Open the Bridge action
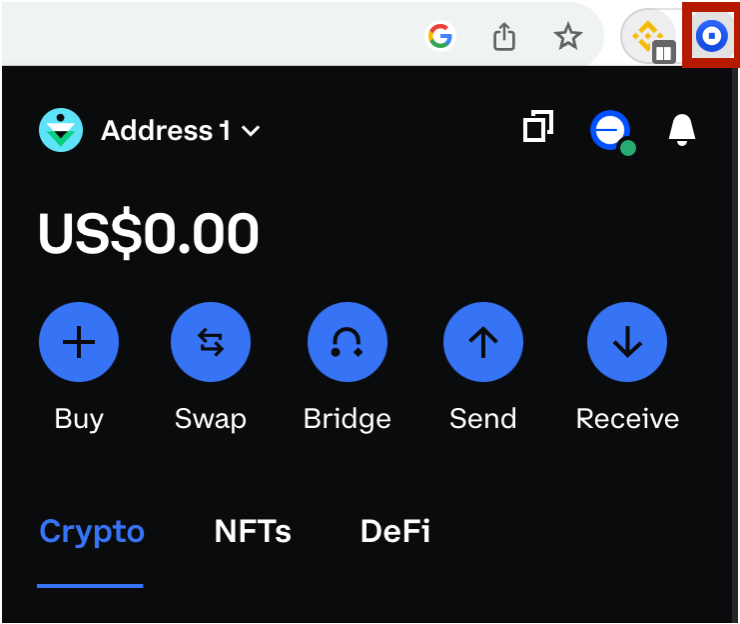 [x=347, y=343]
